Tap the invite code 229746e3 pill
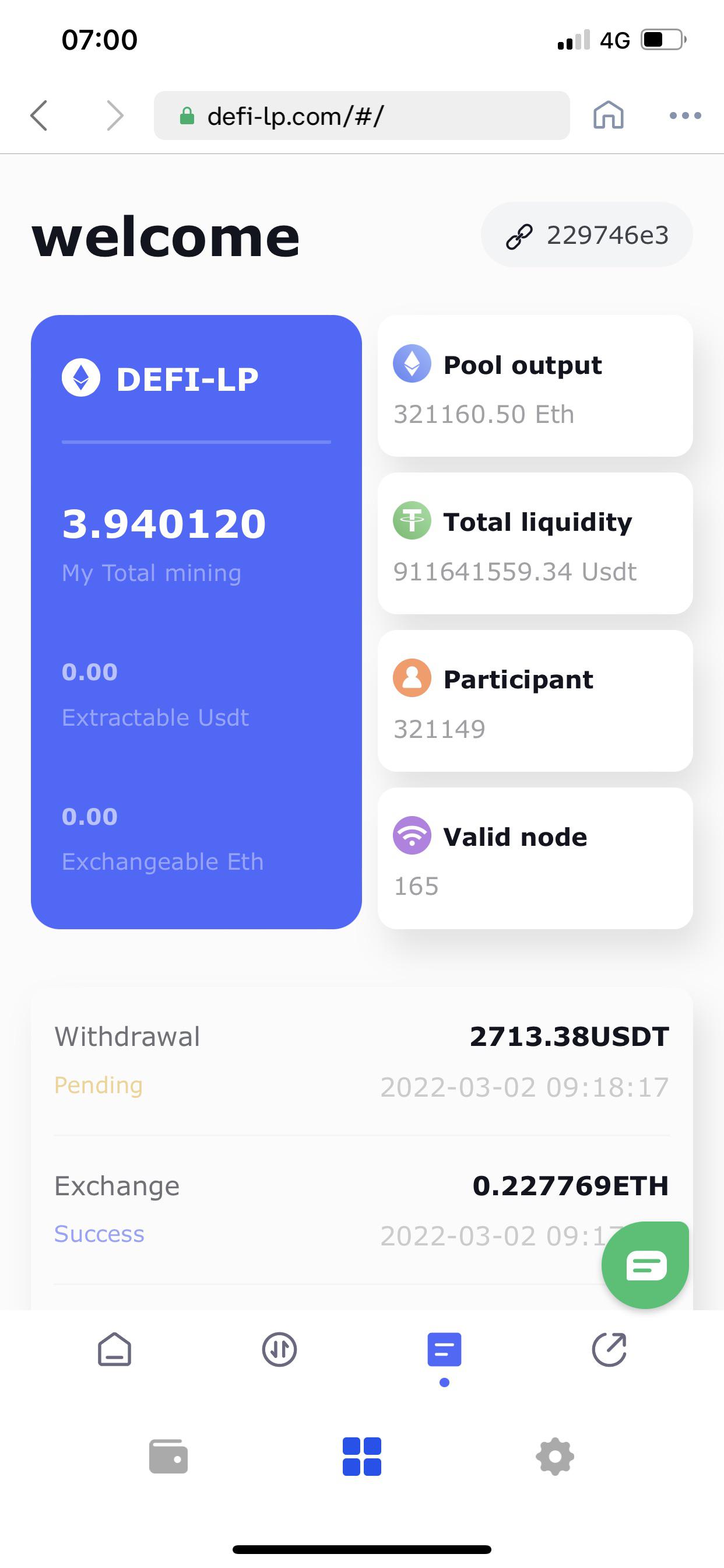The width and height of the screenshot is (724, 1568). pos(586,235)
